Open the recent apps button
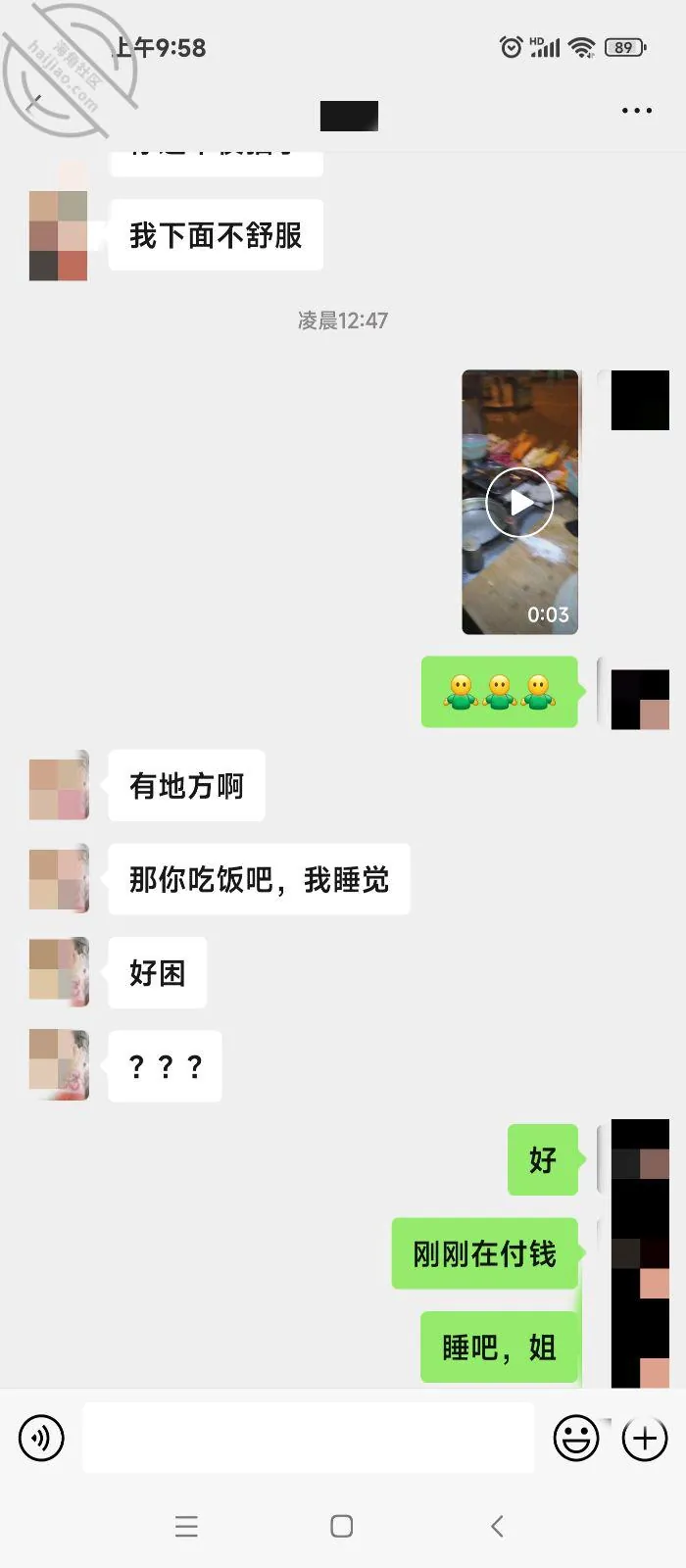 pyautogui.click(x=186, y=1526)
